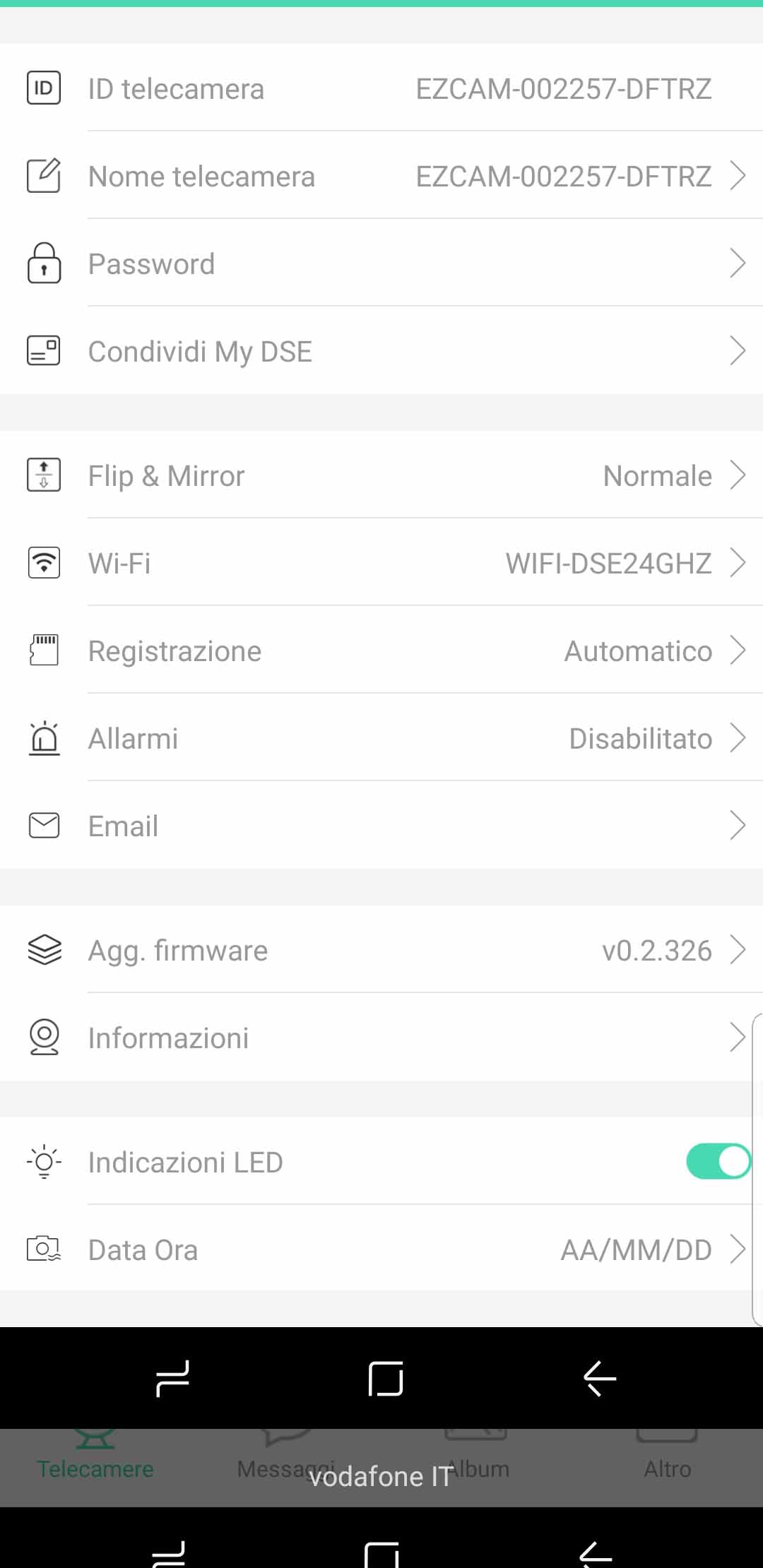
Task: Open Nome telecamera setting
Action: pos(381,176)
